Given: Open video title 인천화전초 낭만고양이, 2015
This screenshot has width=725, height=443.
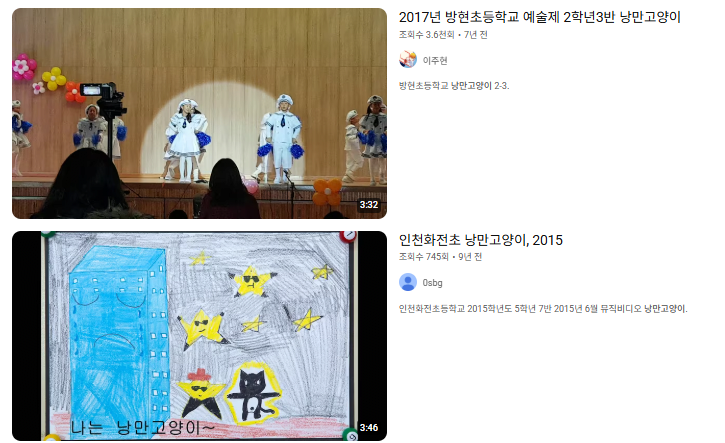Looking at the screenshot, I should [x=480, y=240].
